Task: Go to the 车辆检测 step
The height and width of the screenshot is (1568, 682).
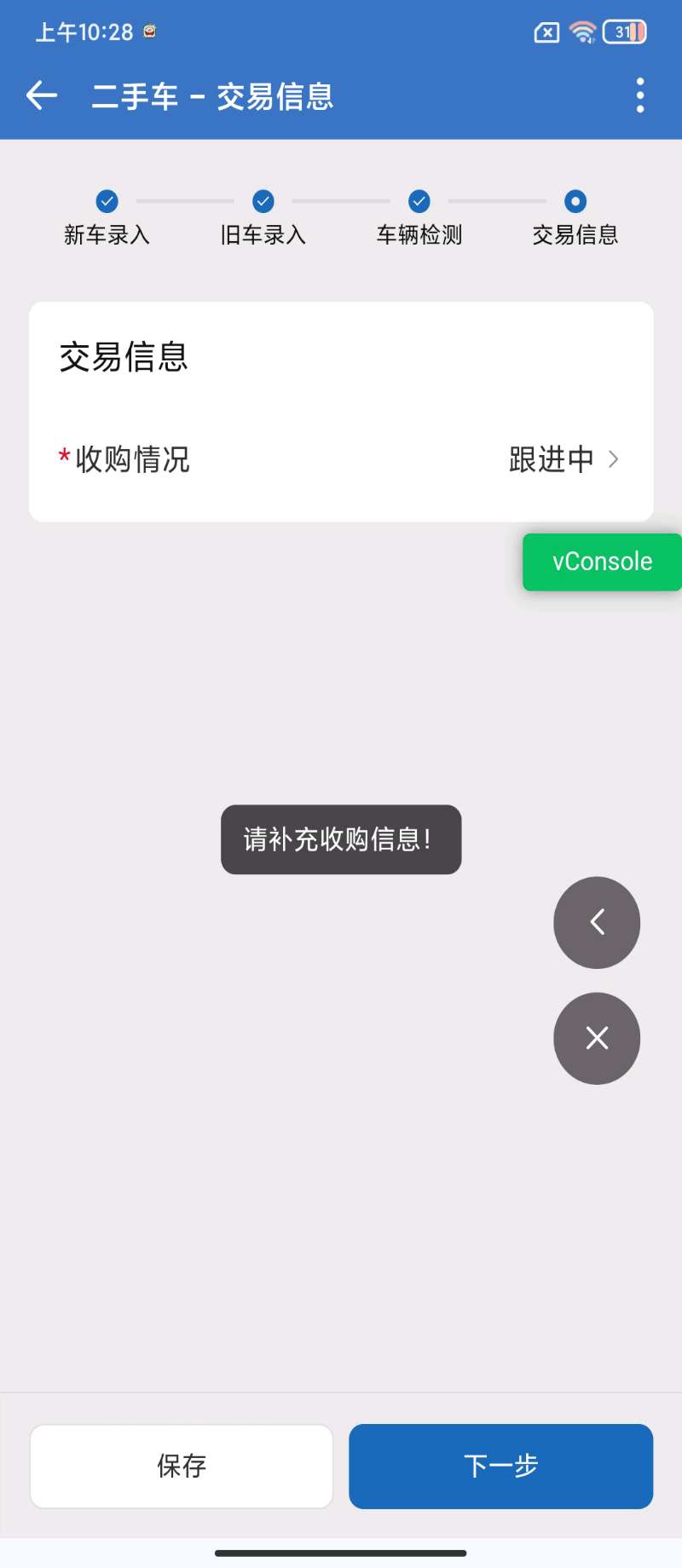Action: click(x=419, y=217)
